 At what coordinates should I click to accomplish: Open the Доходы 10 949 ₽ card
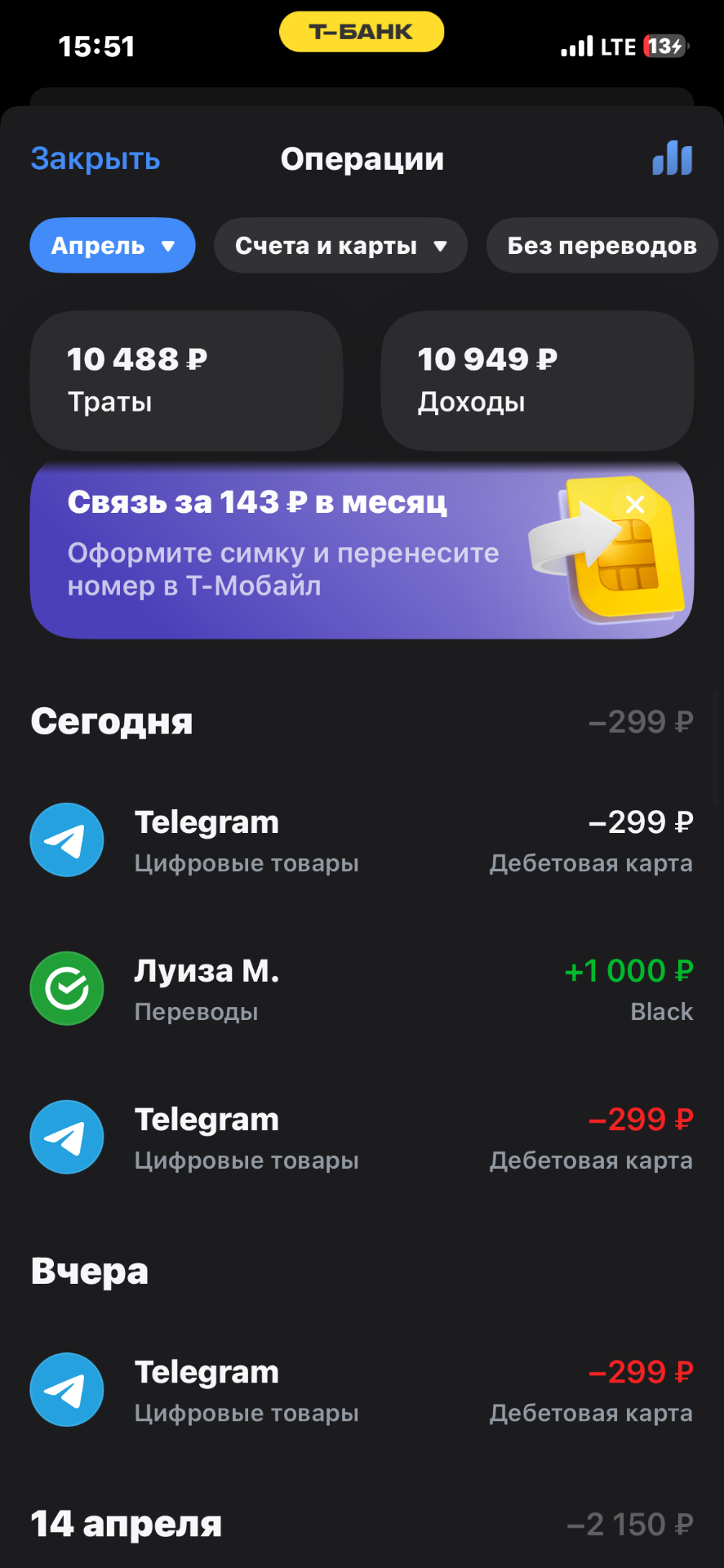coord(537,380)
